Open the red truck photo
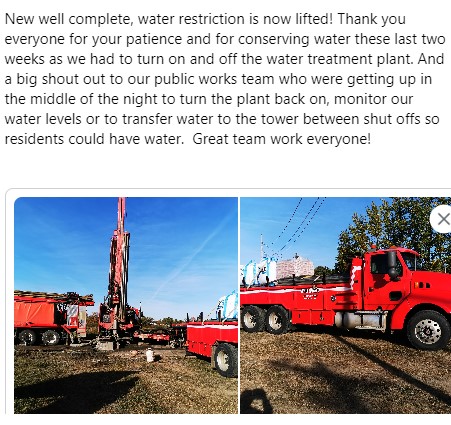 [x=346, y=305]
